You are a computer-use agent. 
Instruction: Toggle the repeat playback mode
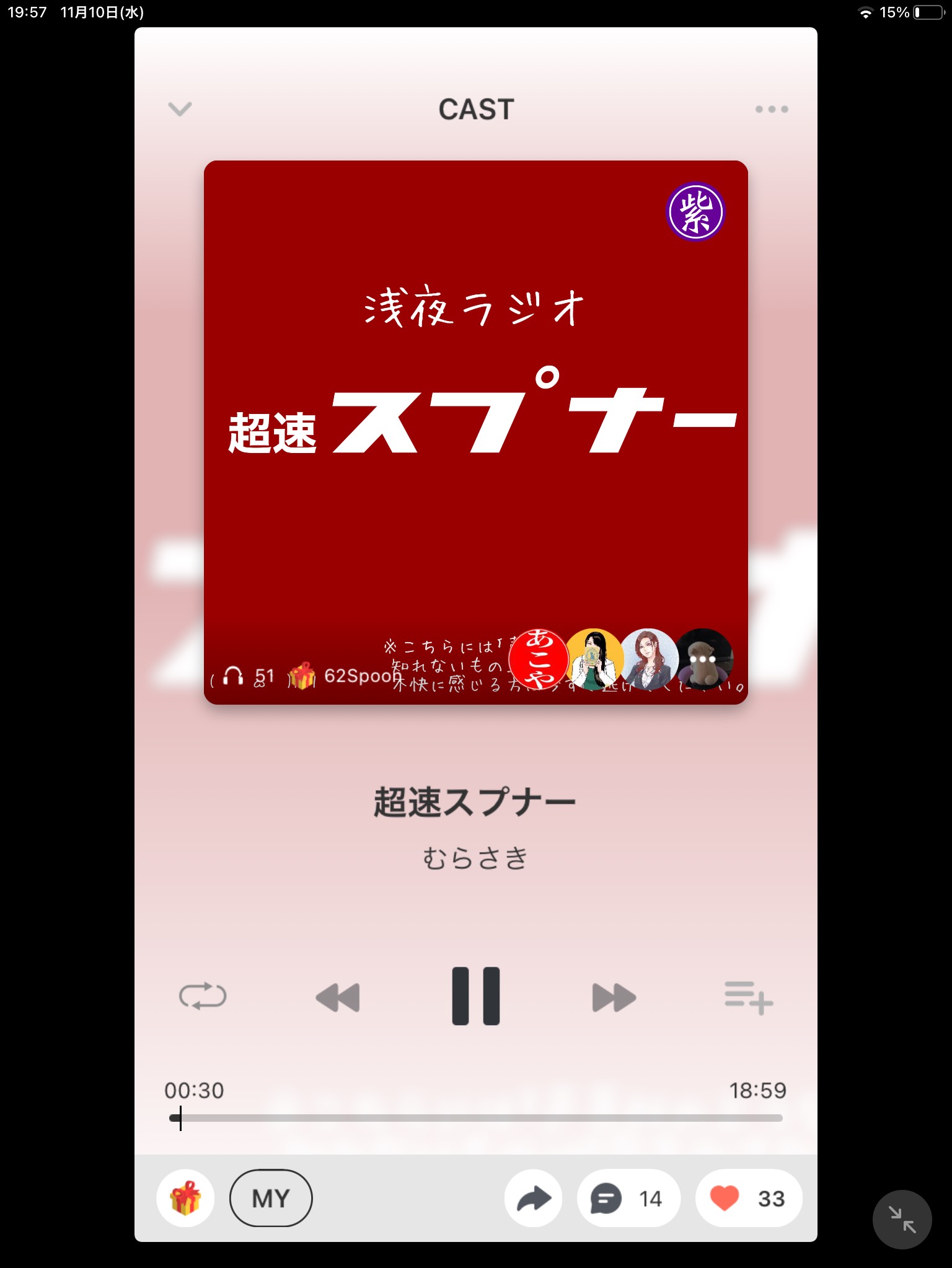coord(203,997)
